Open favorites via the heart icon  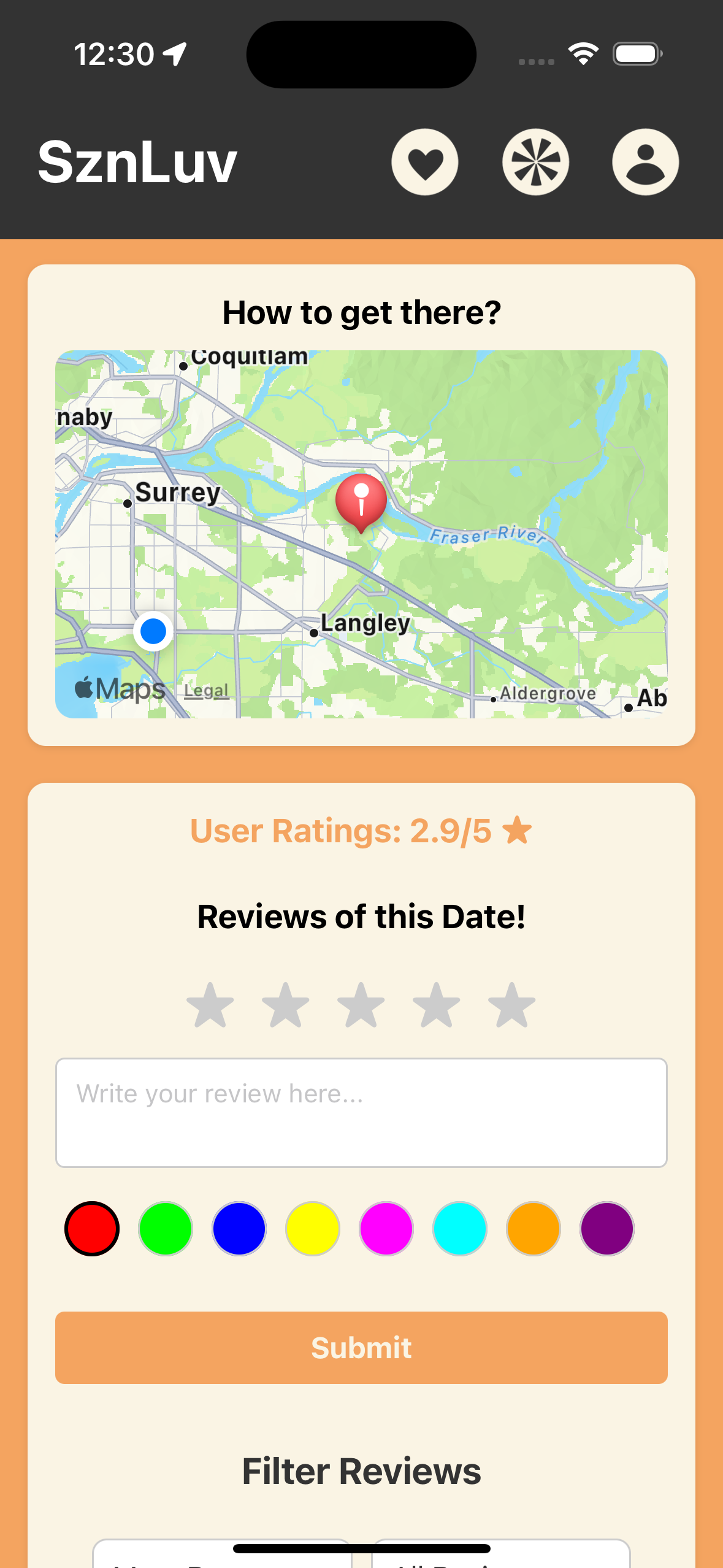point(426,161)
